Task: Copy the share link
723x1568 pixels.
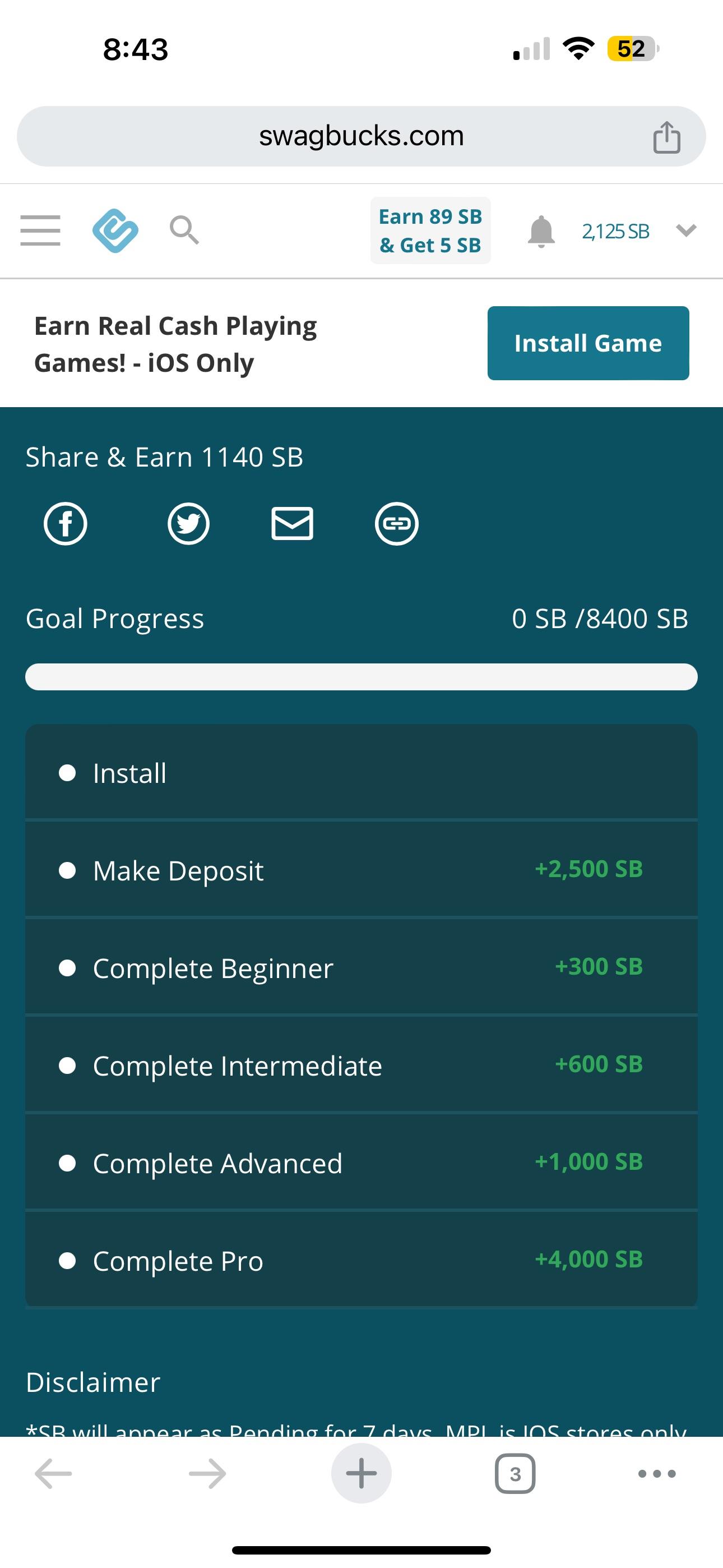Action: (x=397, y=523)
